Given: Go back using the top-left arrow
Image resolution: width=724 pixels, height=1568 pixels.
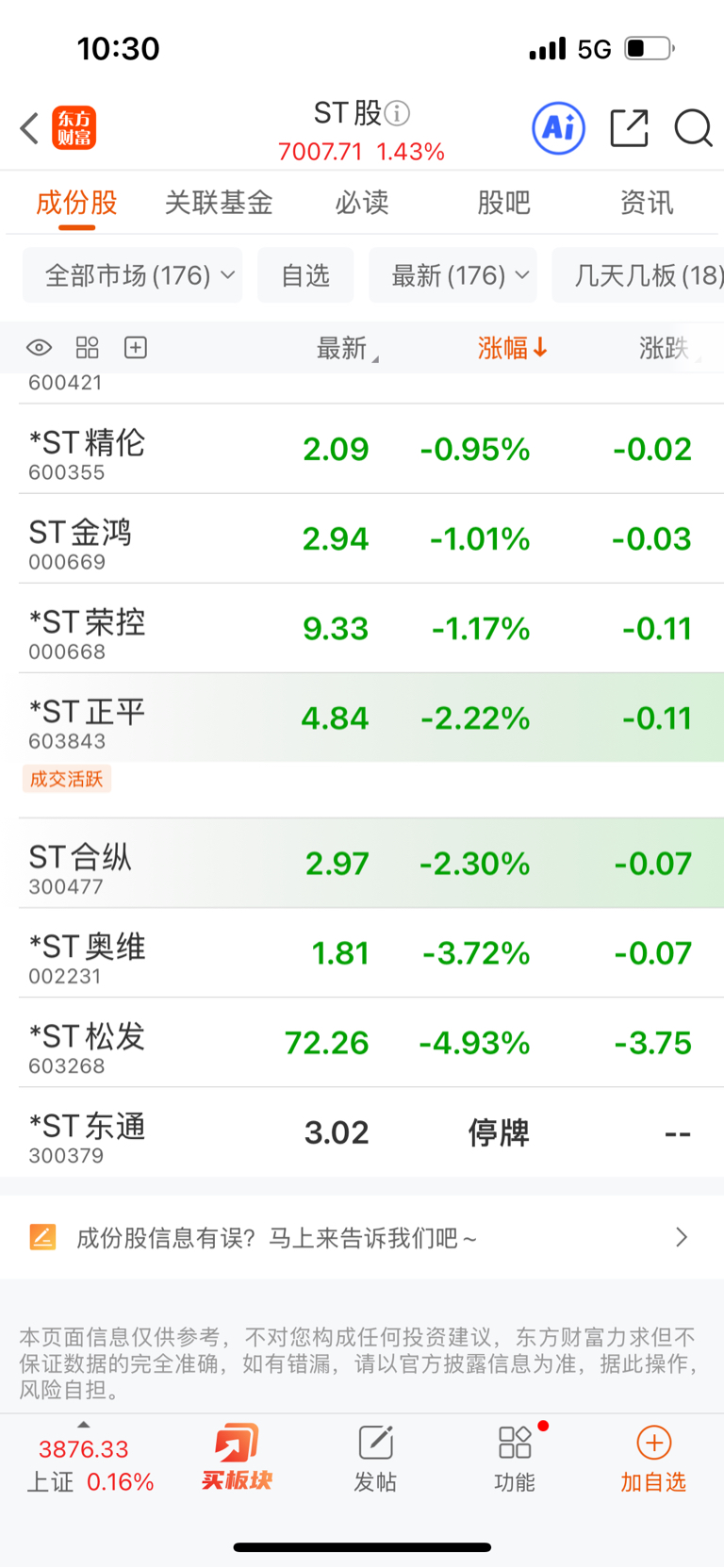Looking at the screenshot, I should [x=29, y=128].
